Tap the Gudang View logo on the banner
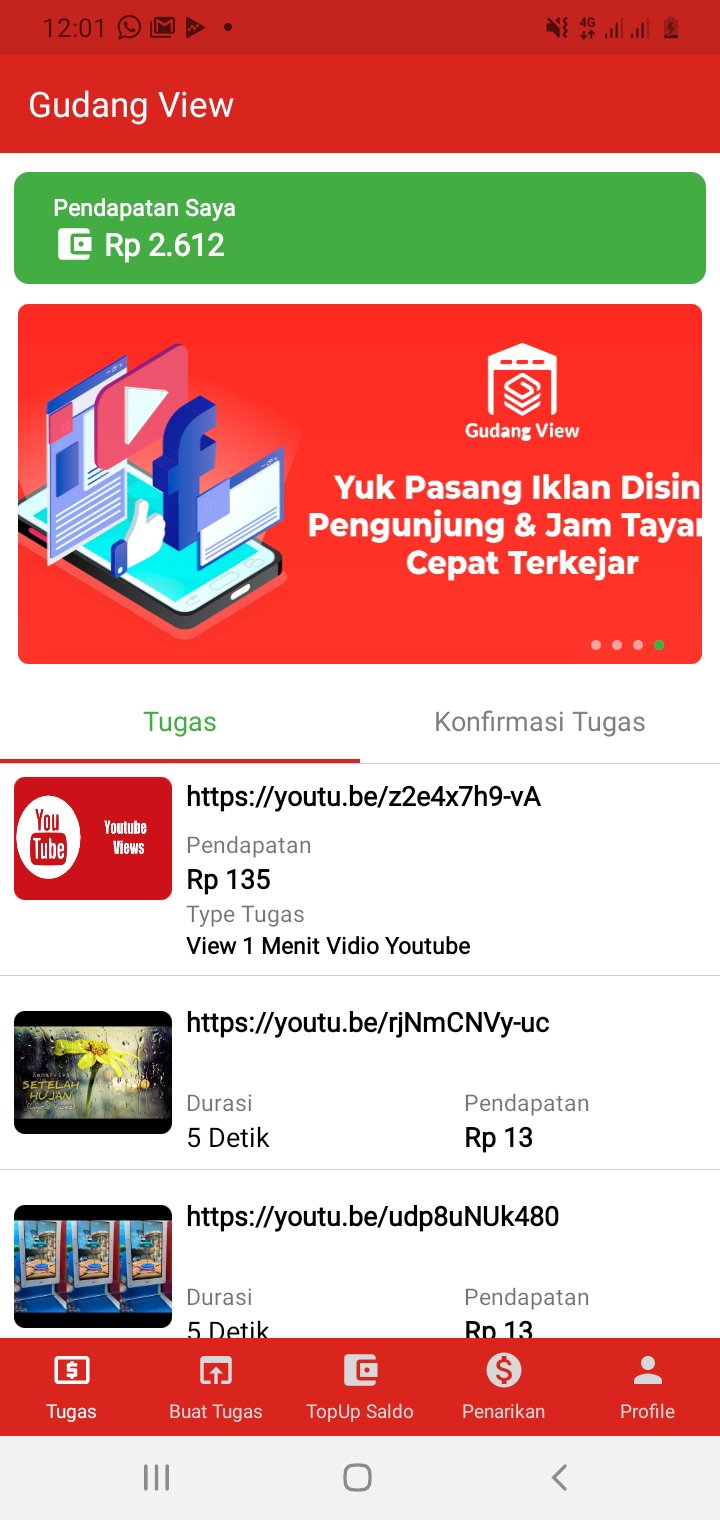The image size is (720, 1520). 522,390
